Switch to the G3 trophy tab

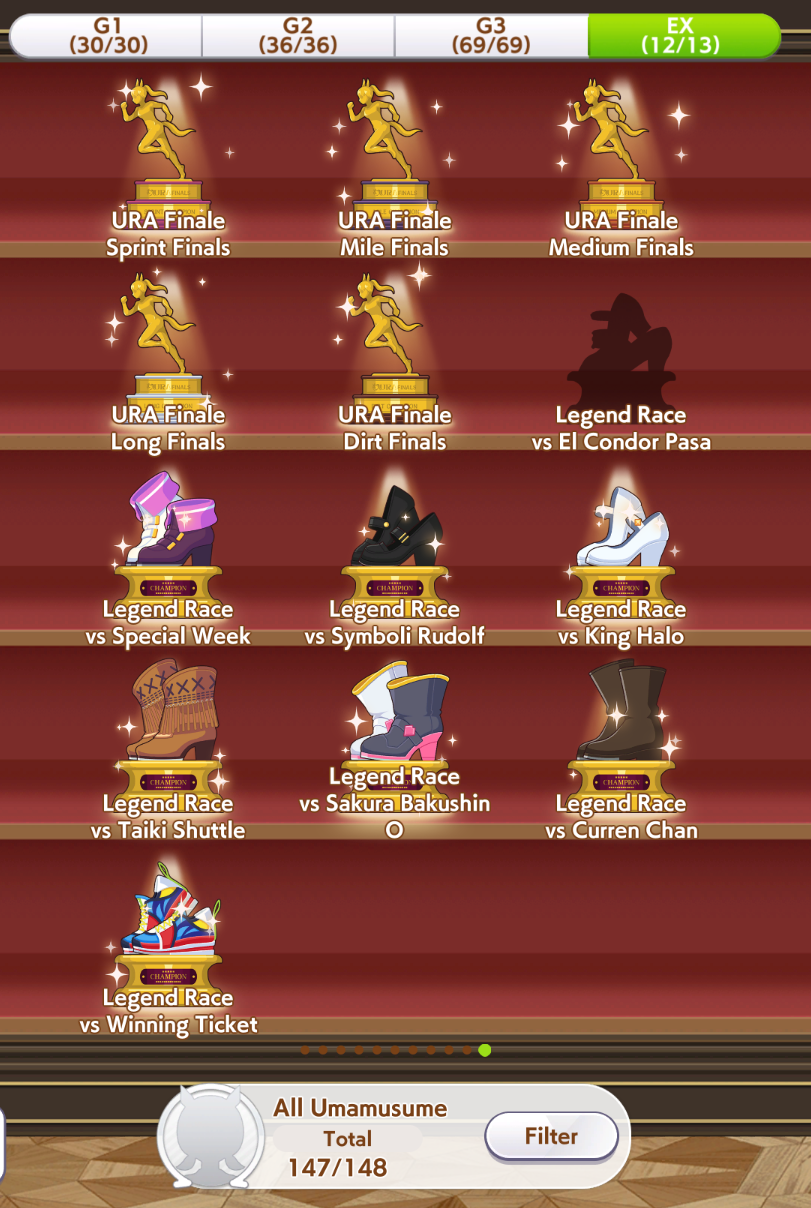(490, 35)
